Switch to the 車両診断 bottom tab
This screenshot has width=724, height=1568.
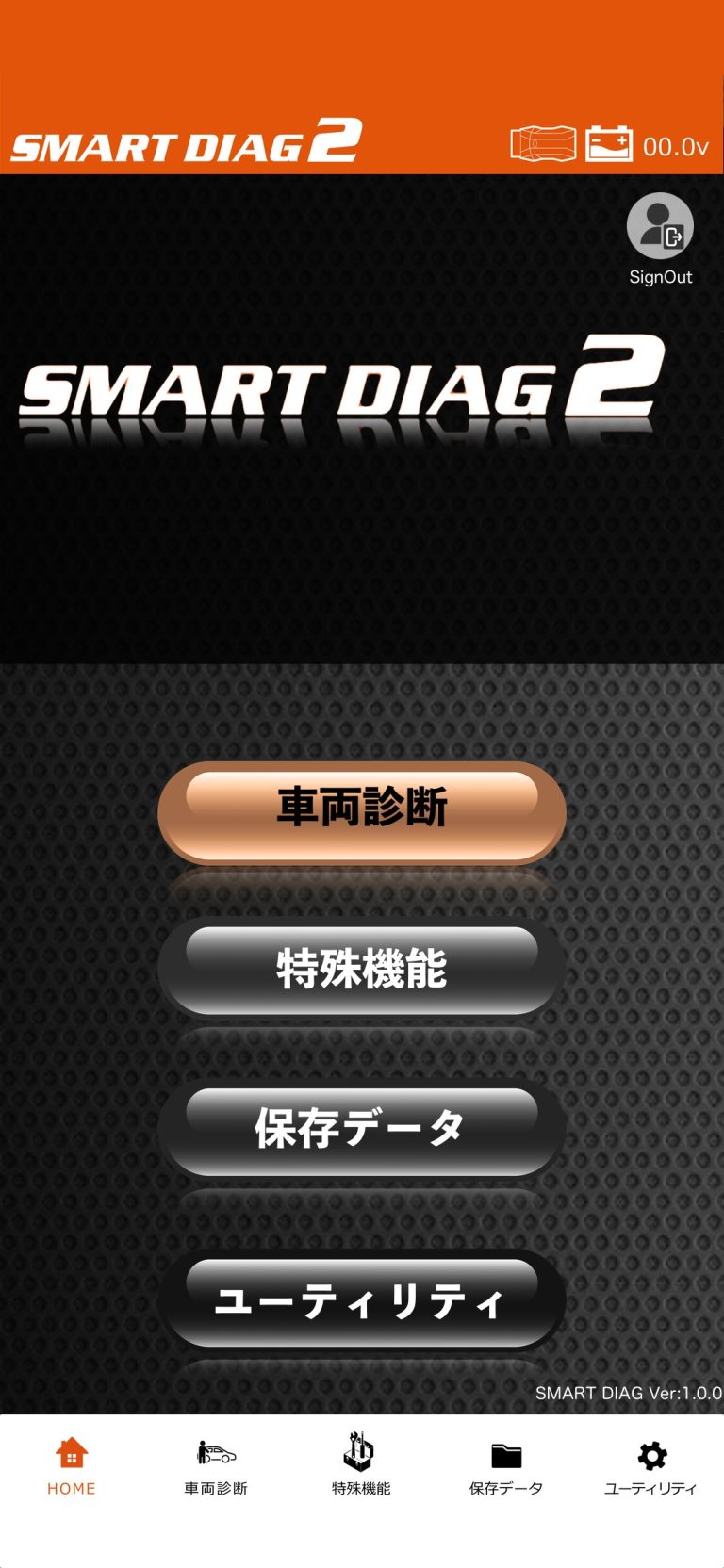[x=216, y=1467]
